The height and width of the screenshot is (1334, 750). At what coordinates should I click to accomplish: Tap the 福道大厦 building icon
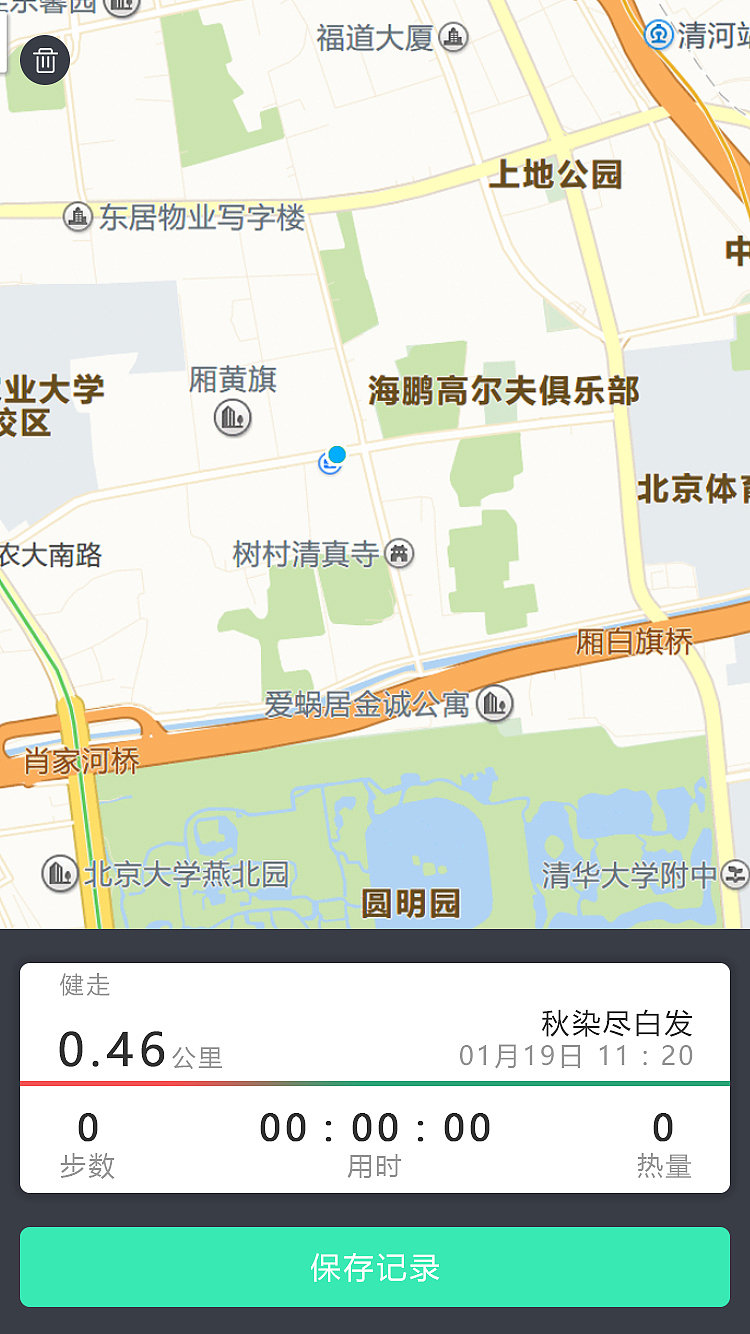[455, 38]
